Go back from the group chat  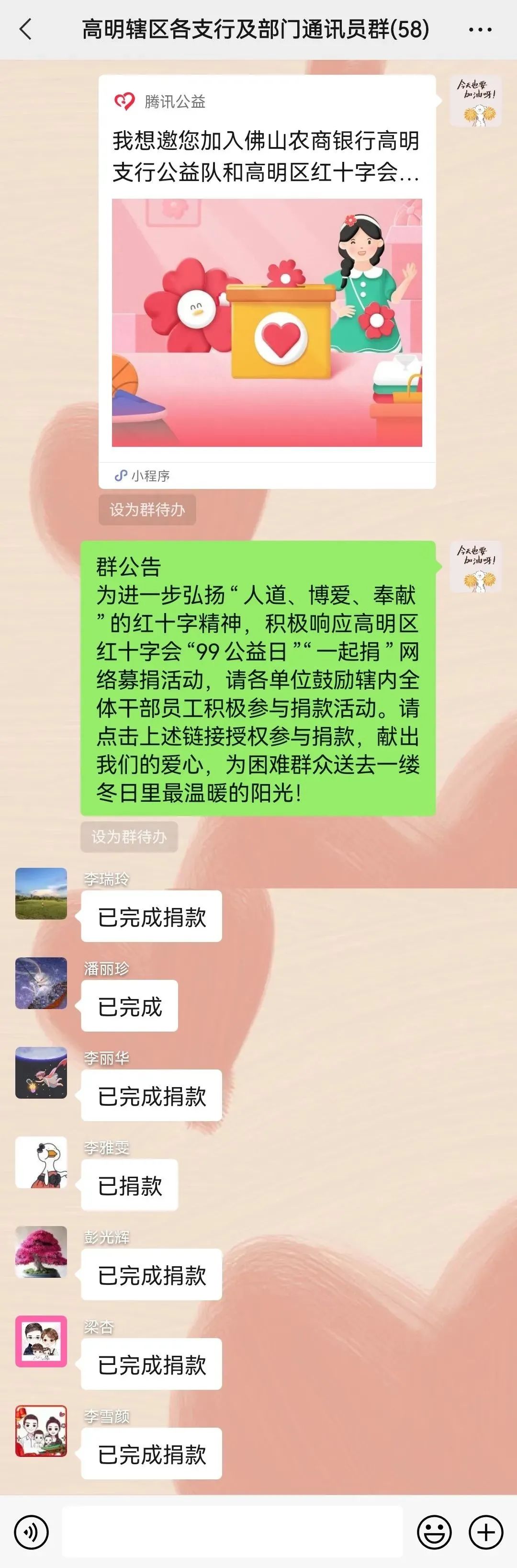point(25,29)
